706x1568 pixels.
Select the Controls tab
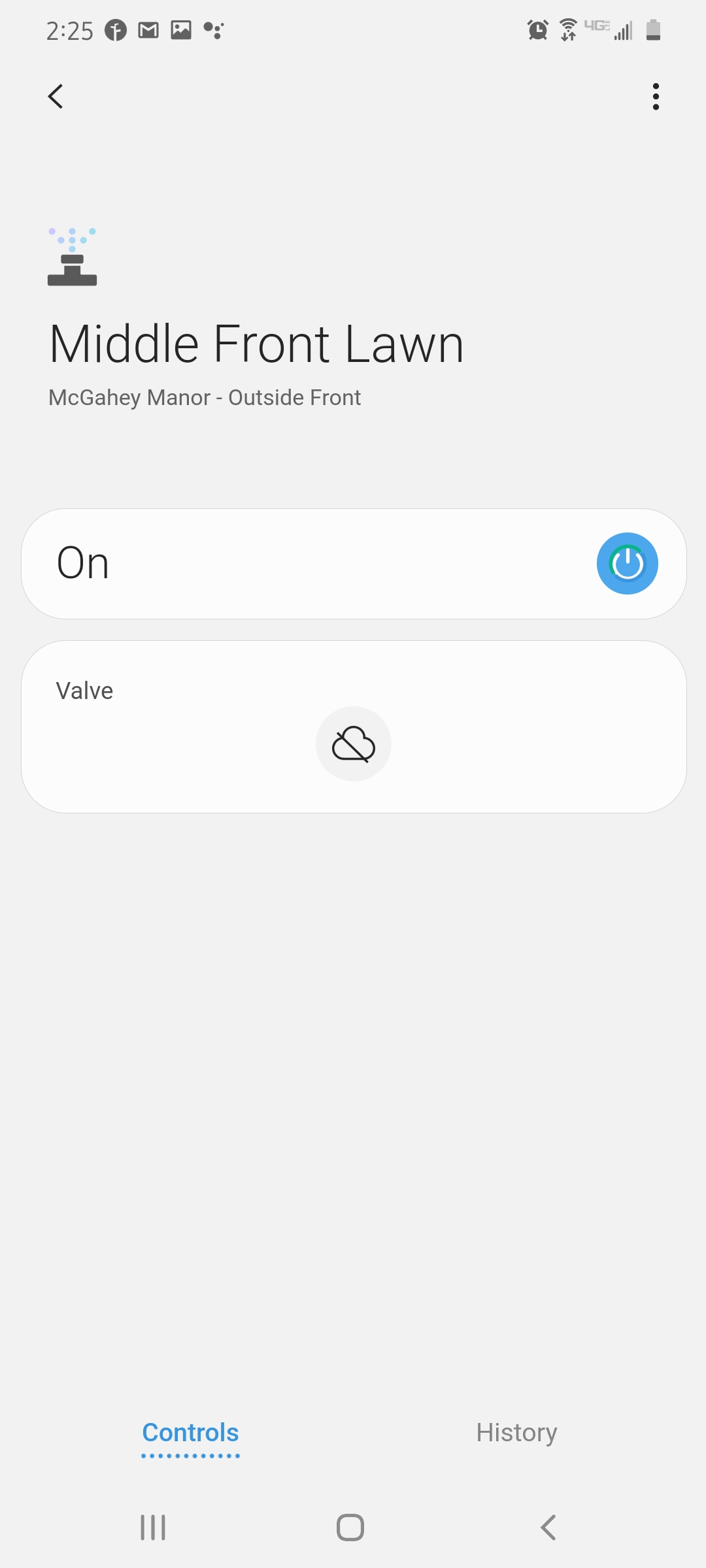click(190, 1433)
